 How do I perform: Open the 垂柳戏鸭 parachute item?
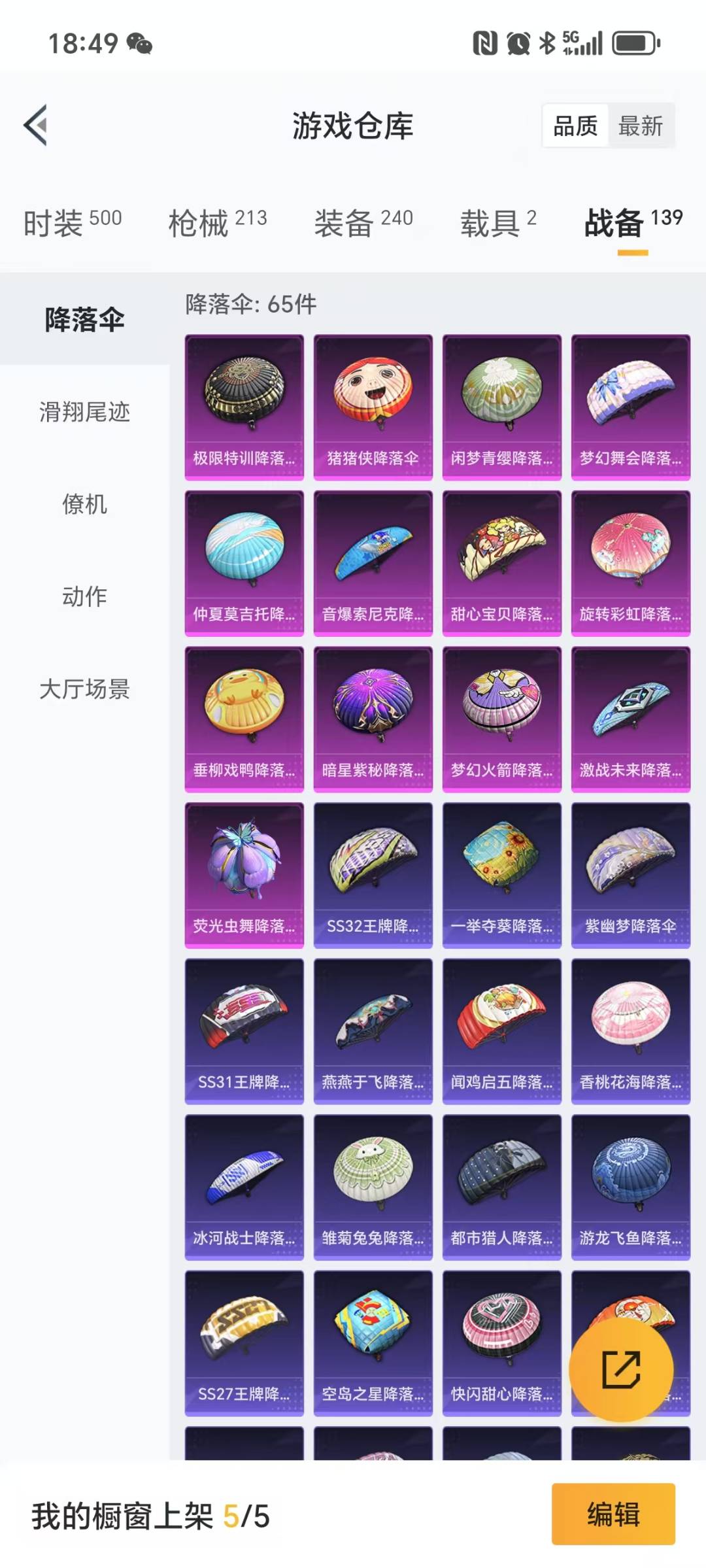[x=244, y=719]
